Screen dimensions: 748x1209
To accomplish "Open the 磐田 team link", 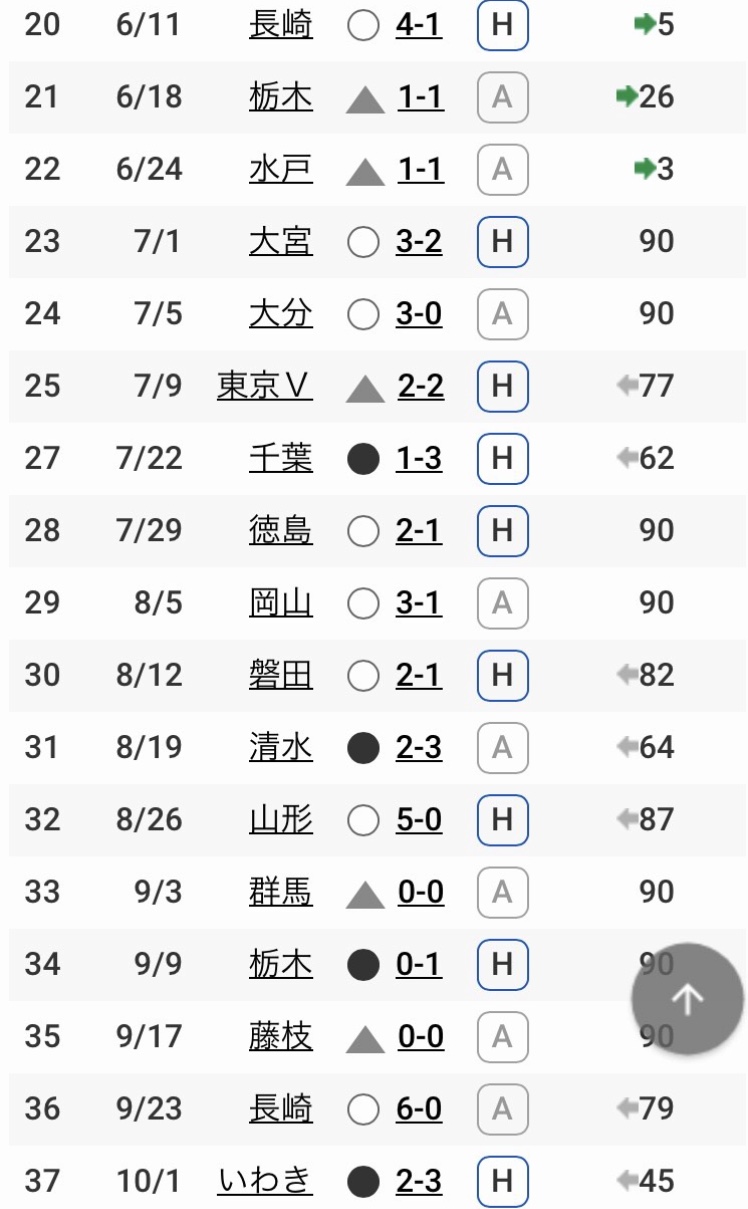I will pos(280,675).
